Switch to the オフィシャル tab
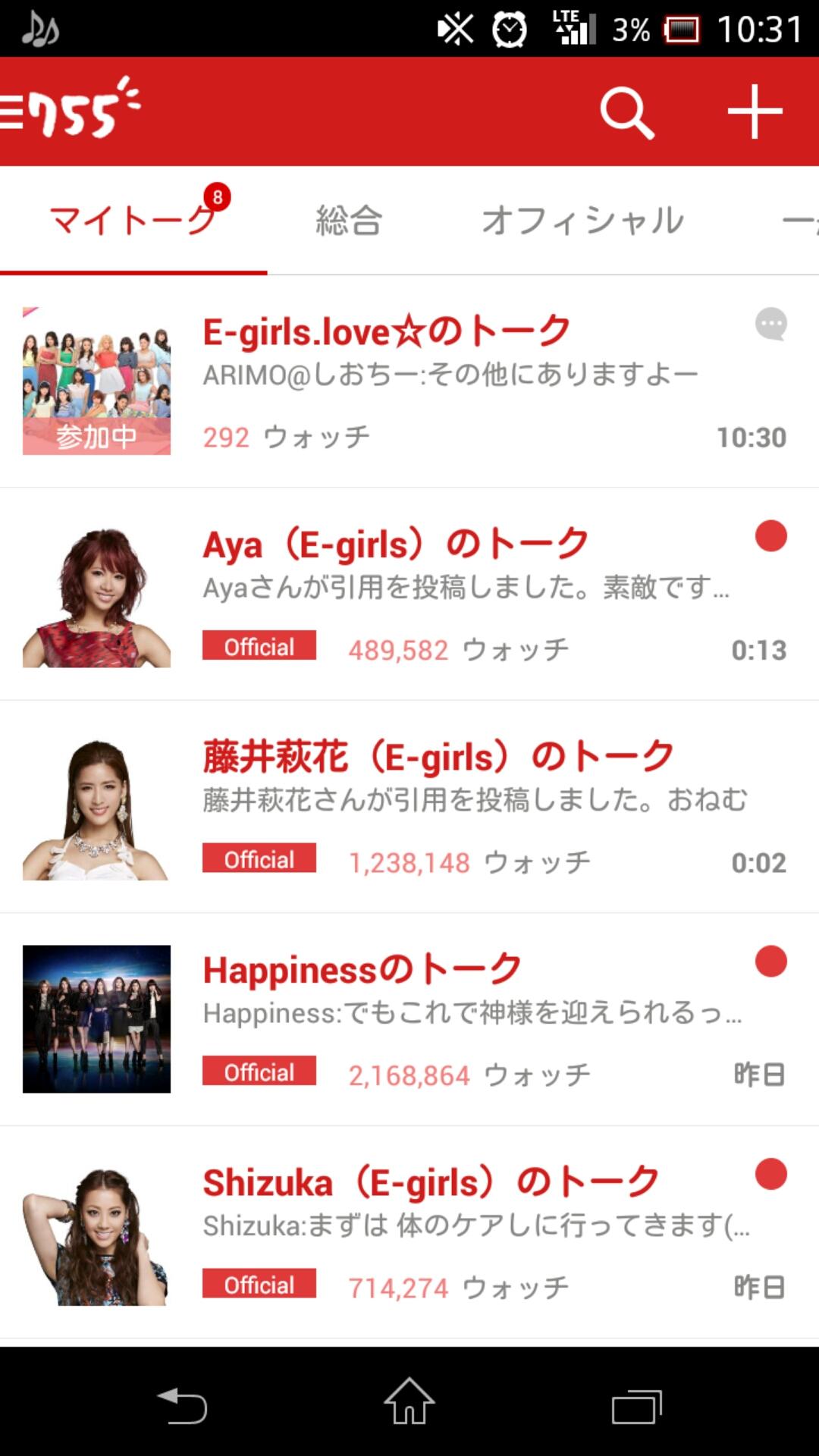Screen dimensions: 819x1456 click(582, 221)
